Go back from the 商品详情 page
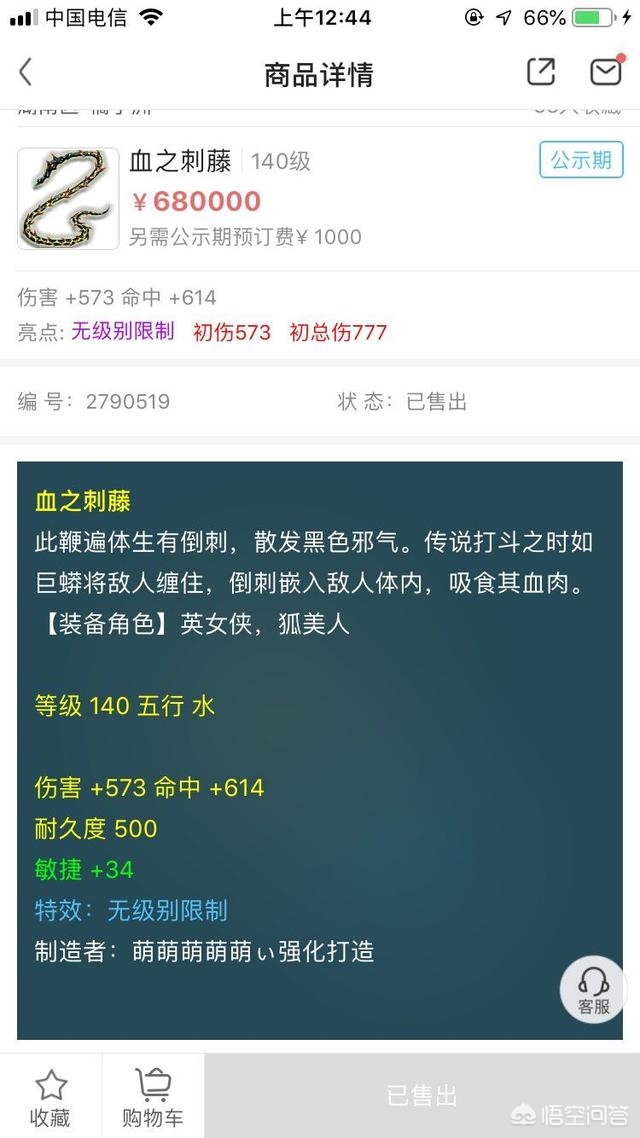The height and width of the screenshot is (1138, 640). 27,73
